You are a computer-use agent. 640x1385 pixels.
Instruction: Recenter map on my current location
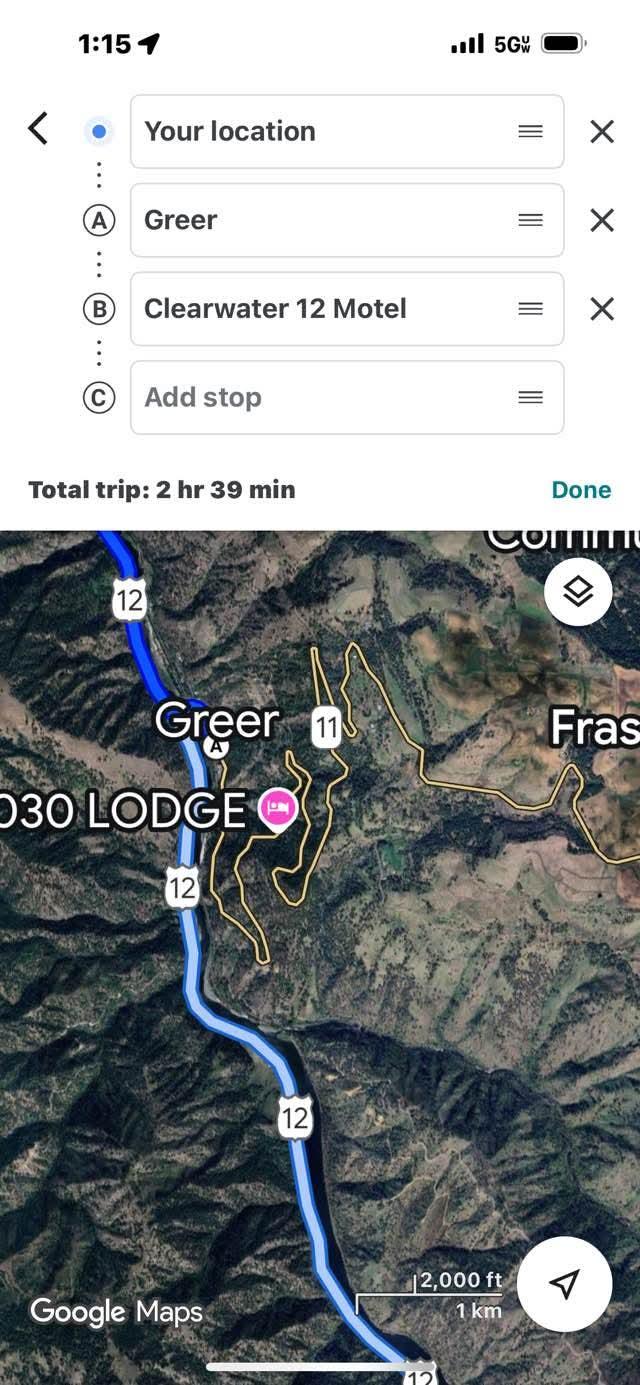click(564, 1285)
